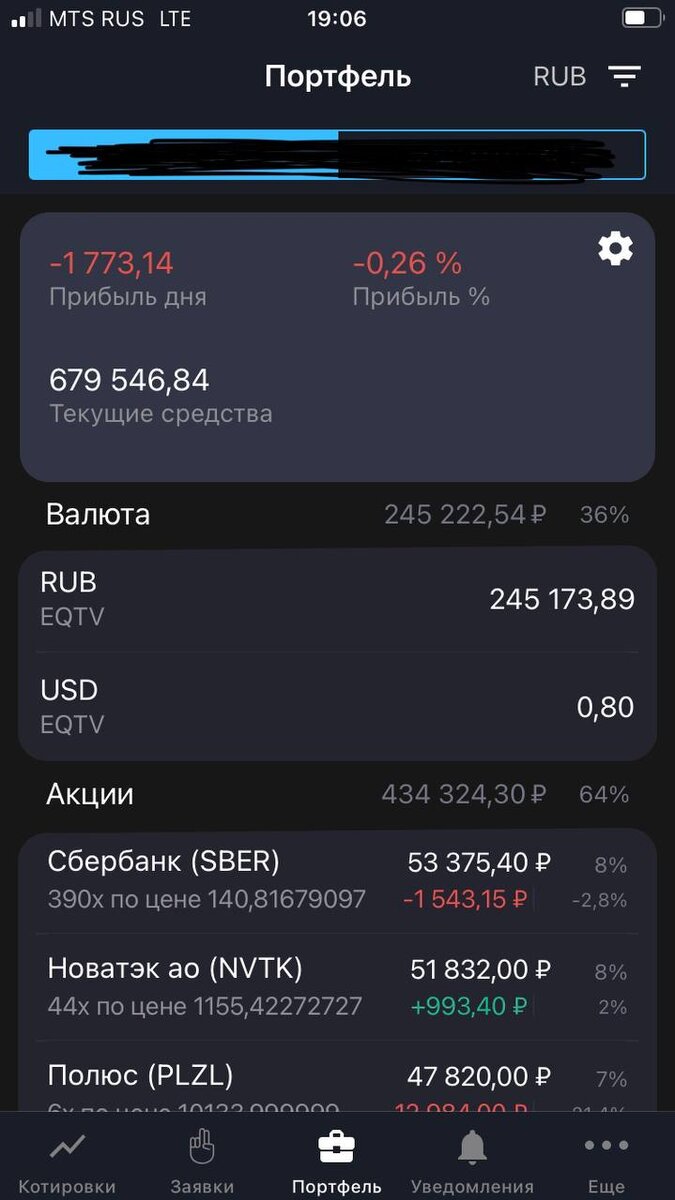Open the portfolio filter icon

tap(625, 76)
